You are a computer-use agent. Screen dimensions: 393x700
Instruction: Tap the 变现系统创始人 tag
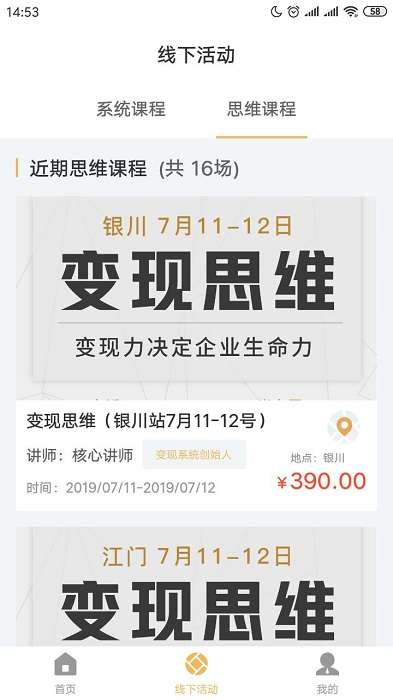194,455
